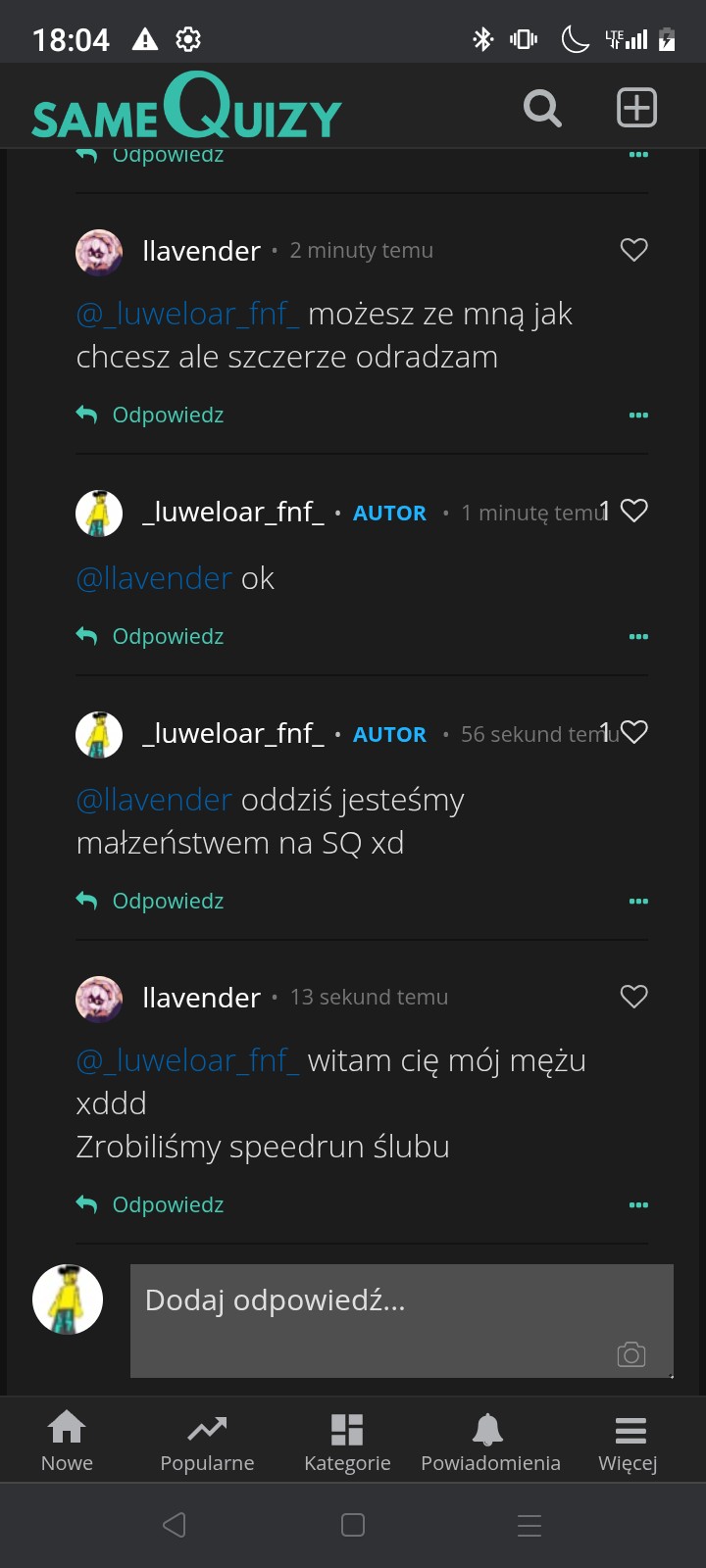Open options for llavender's odradzam comment
The width and height of the screenshot is (706, 1568).
click(638, 416)
